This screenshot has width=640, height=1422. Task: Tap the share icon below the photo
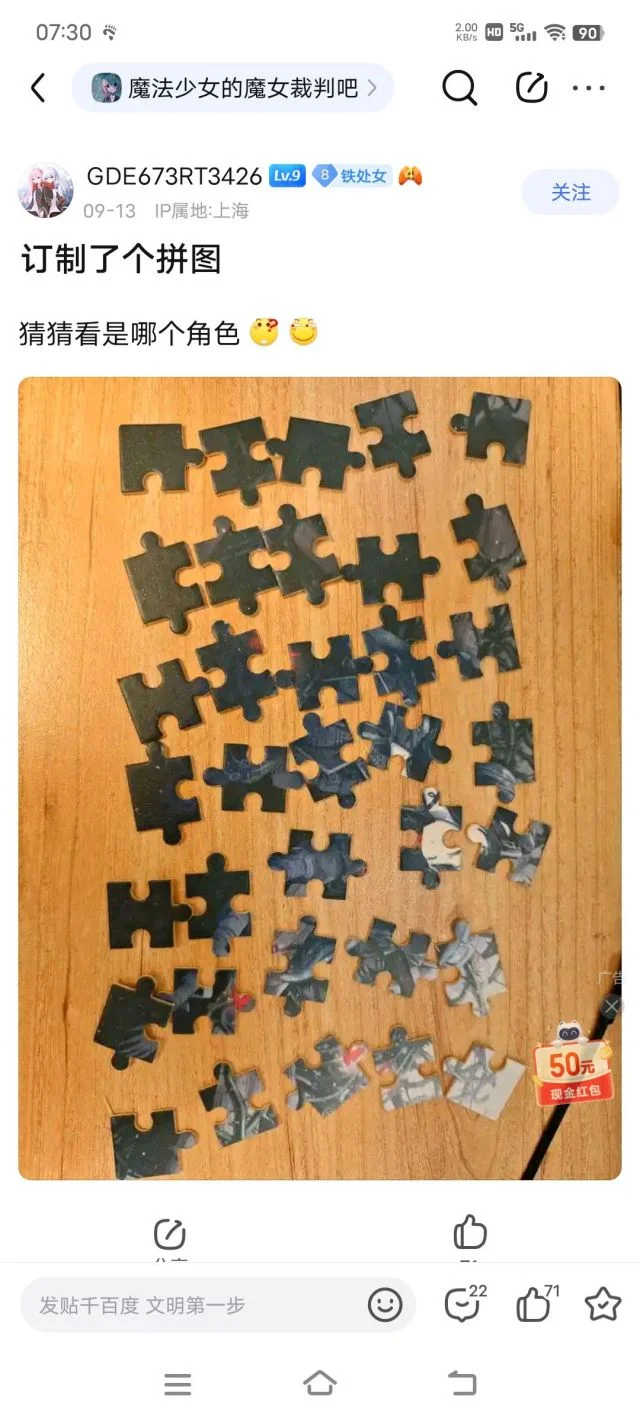(x=170, y=1235)
